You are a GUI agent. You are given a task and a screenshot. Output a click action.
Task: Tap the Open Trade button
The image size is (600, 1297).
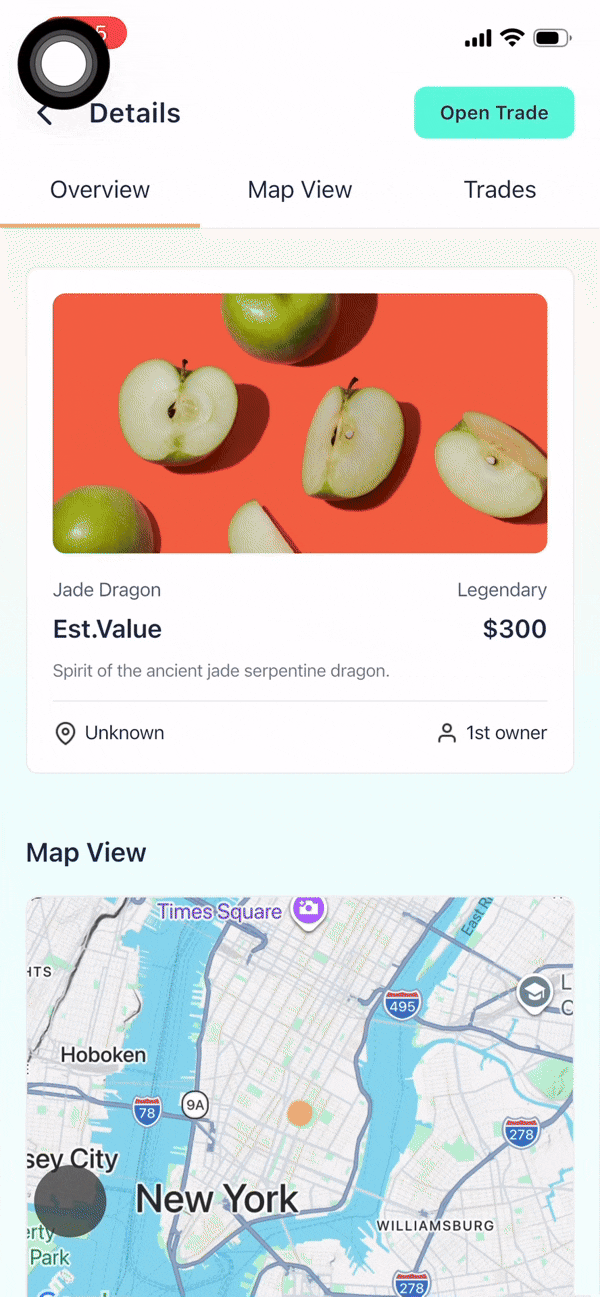tap(494, 113)
